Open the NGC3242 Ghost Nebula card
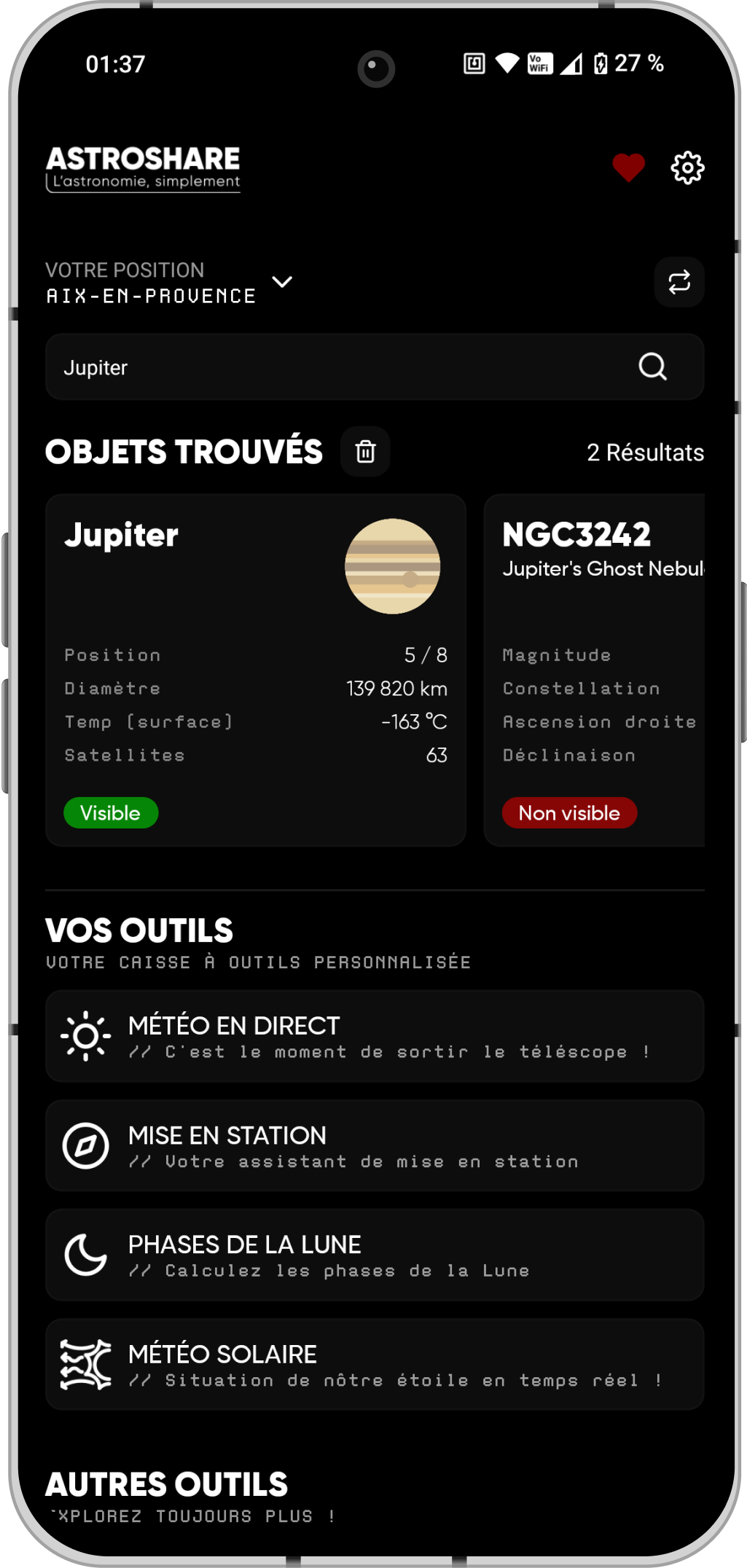Screen dimensions: 747x1568 pos(594,670)
